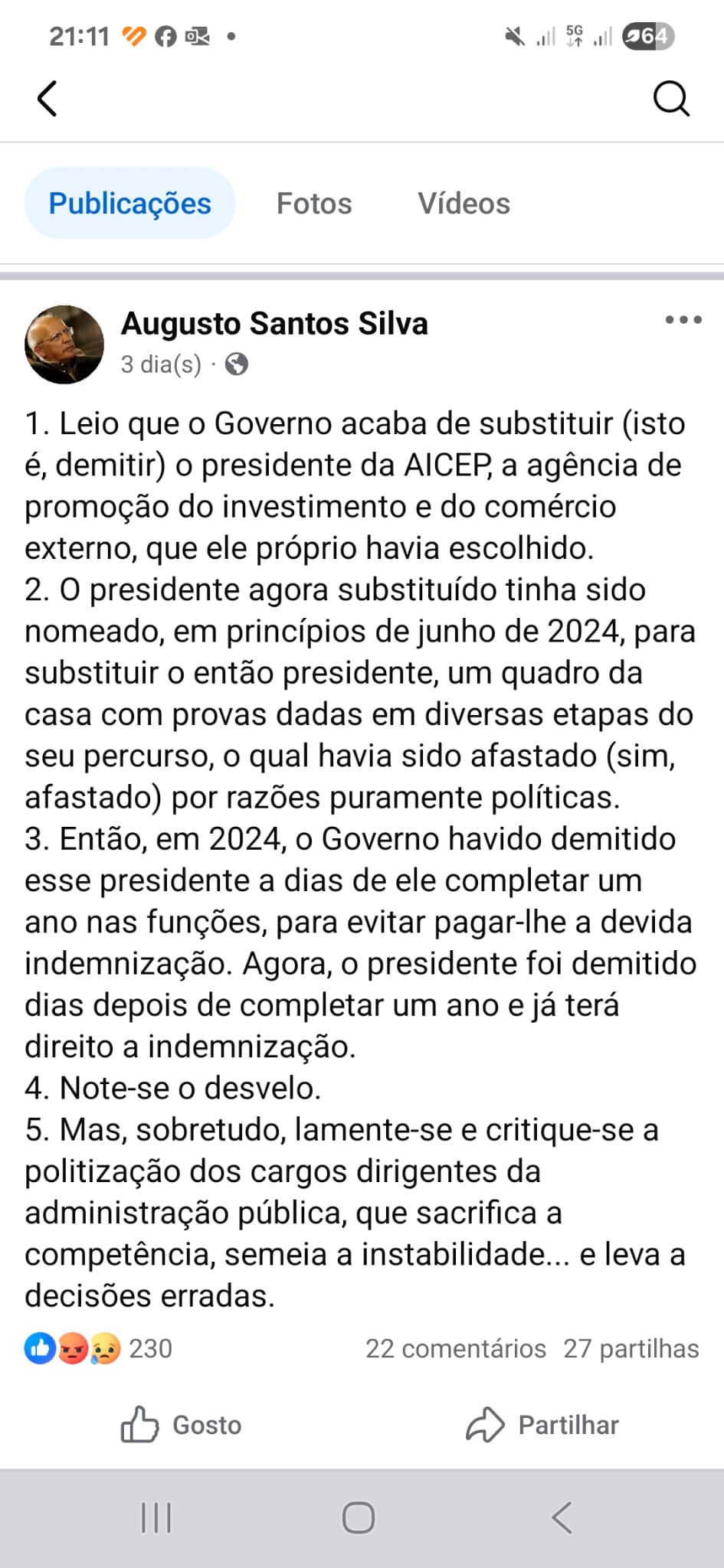724x1568 pixels.
Task: Select the Publicações tab
Action: (129, 204)
